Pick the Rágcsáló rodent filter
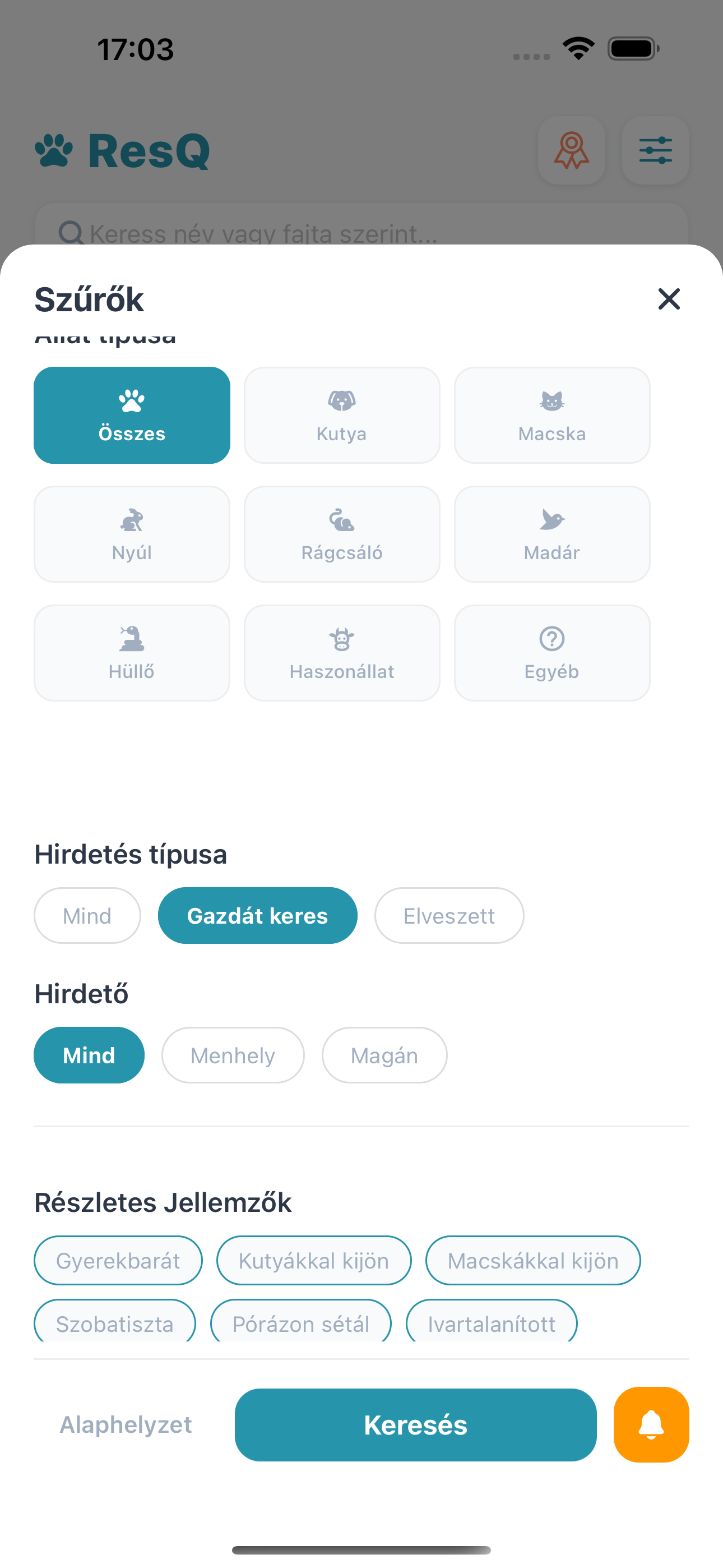 [341, 533]
